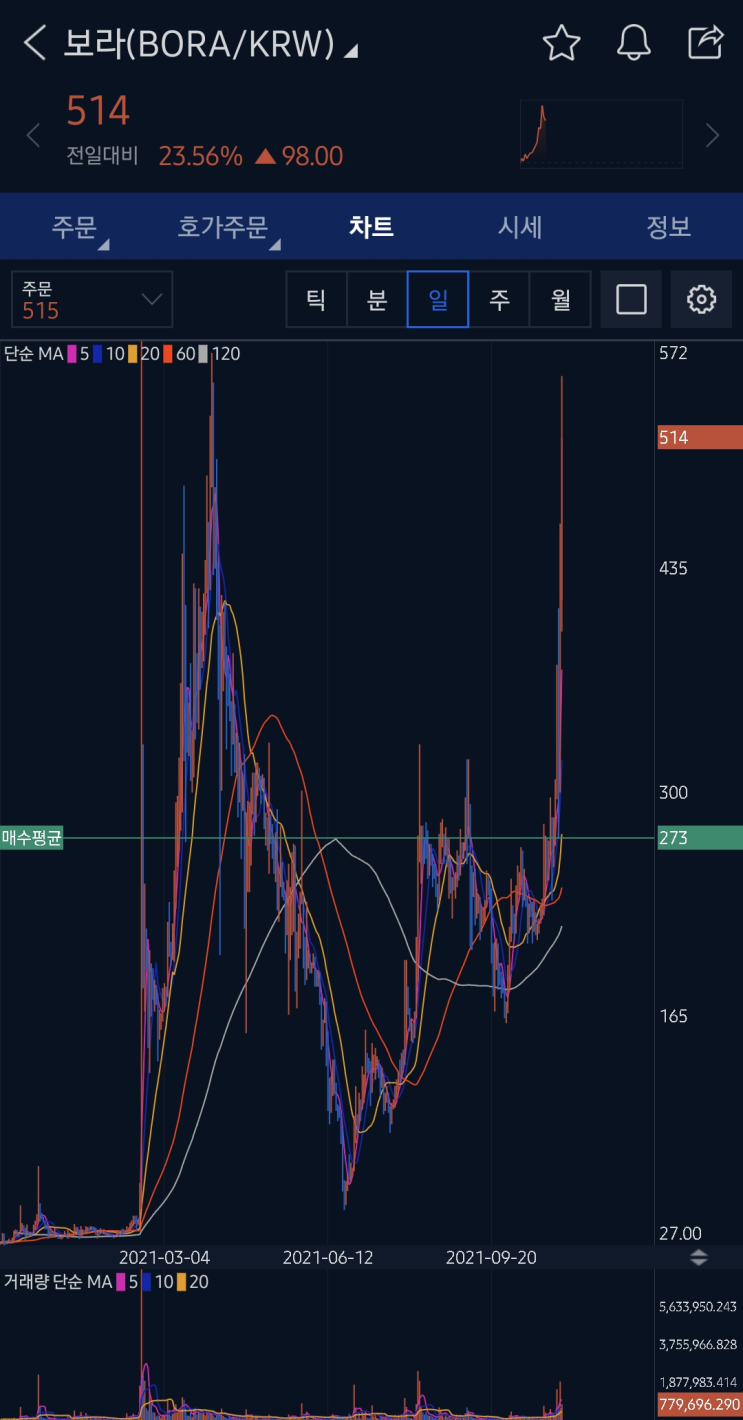The image size is (743, 1420).
Task: Select the 분 chart interval
Action: tap(377, 299)
